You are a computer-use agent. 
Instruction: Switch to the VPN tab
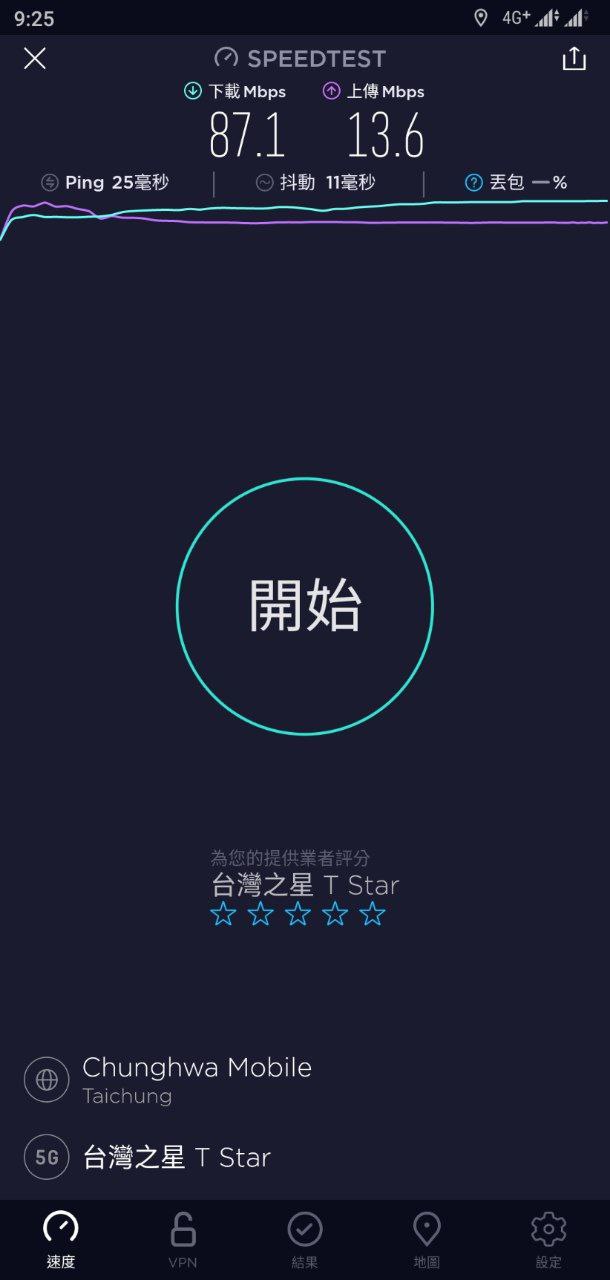tap(183, 1240)
